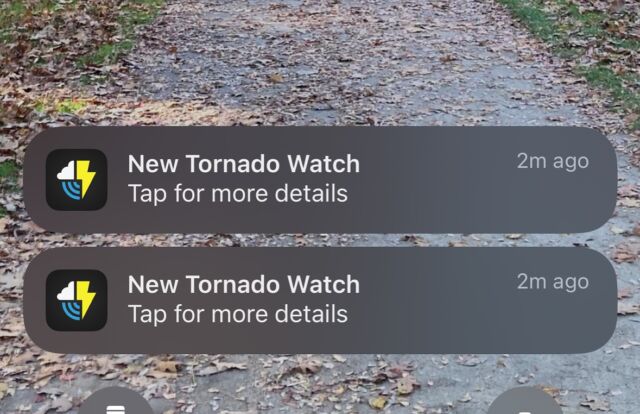
Task: Open the second New Tornado Watch notification
Action: pos(320,300)
